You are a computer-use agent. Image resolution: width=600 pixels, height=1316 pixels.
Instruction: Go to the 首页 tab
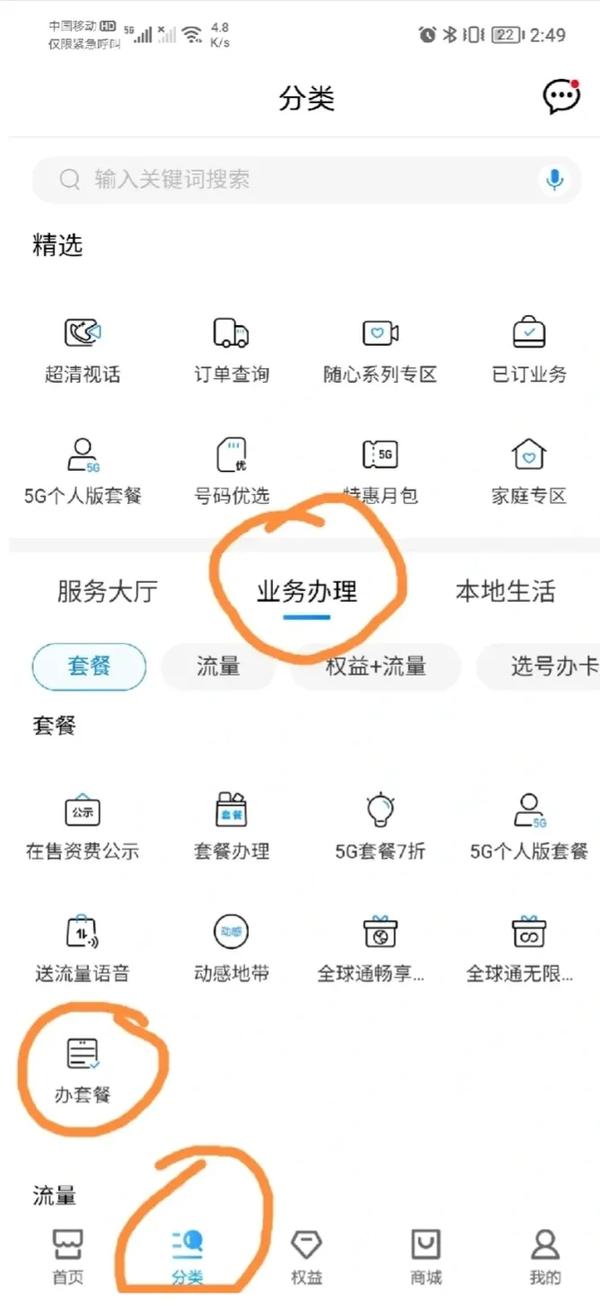tap(68, 1257)
